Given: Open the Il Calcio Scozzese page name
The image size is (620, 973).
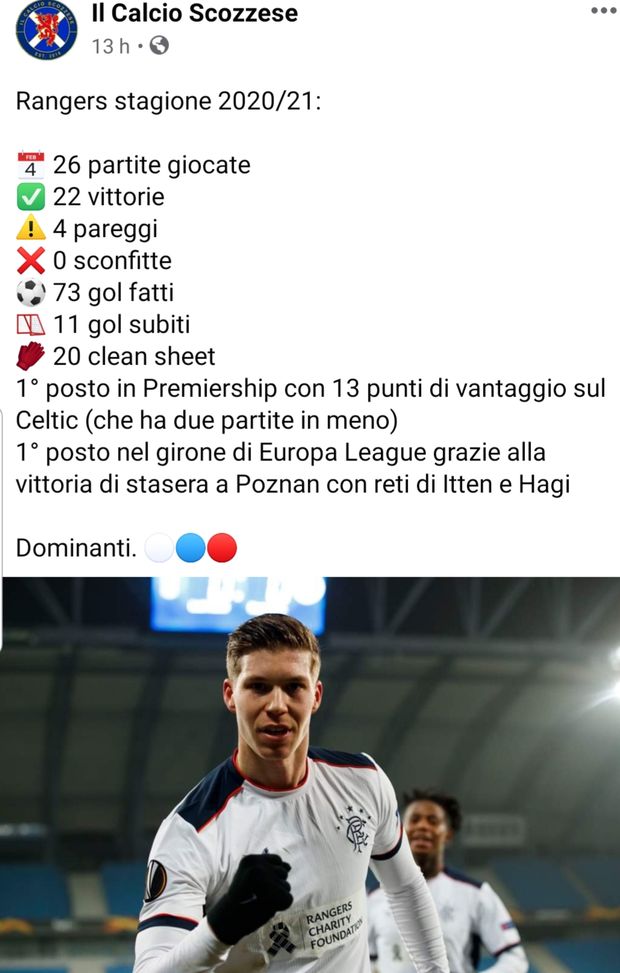Looking at the screenshot, I should pyautogui.click(x=193, y=14).
